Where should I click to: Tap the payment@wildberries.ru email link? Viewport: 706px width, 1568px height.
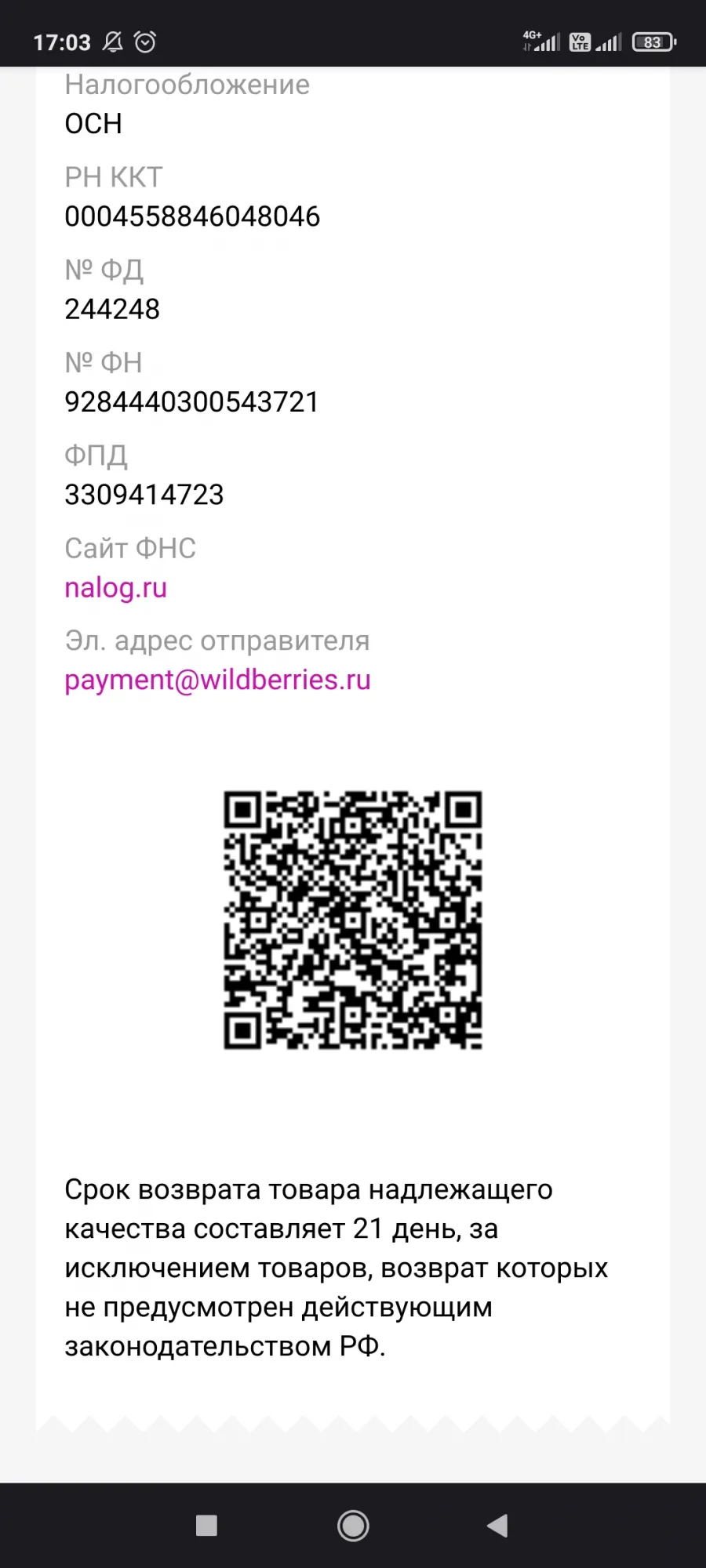[217, 681]
